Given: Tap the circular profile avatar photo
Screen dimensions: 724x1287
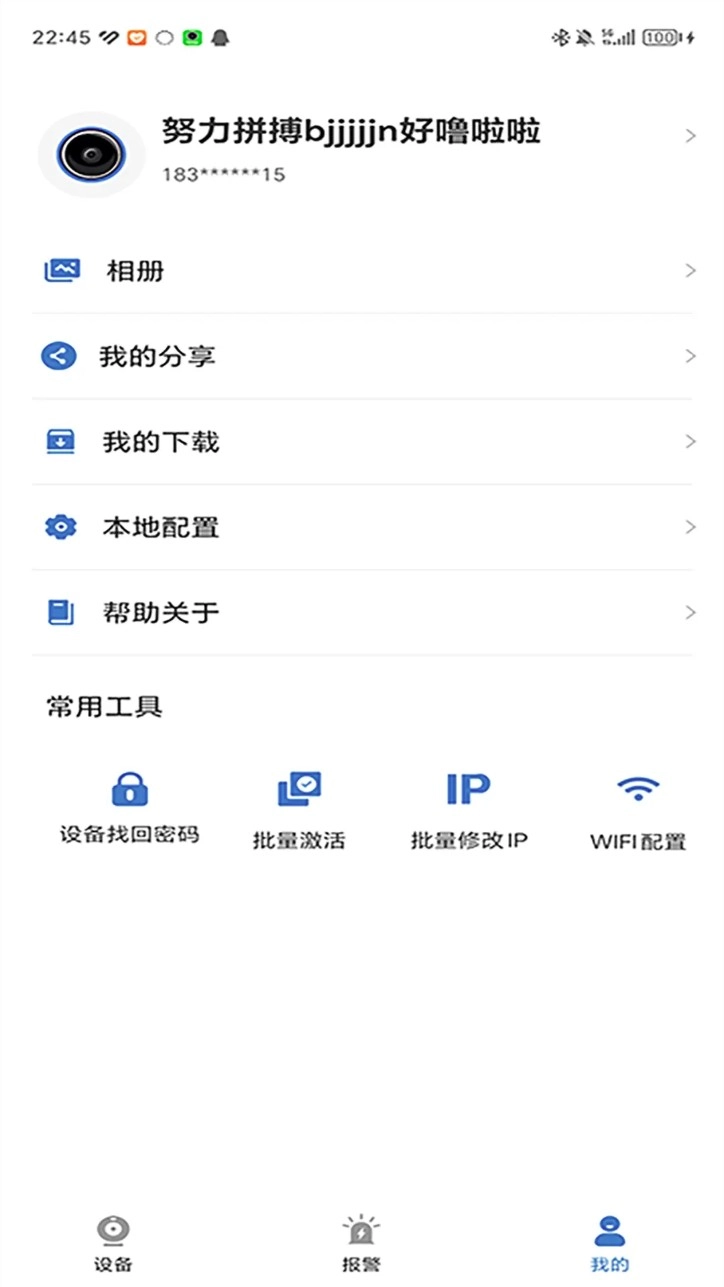Looking at the screenshot, I should coord(91,154).
